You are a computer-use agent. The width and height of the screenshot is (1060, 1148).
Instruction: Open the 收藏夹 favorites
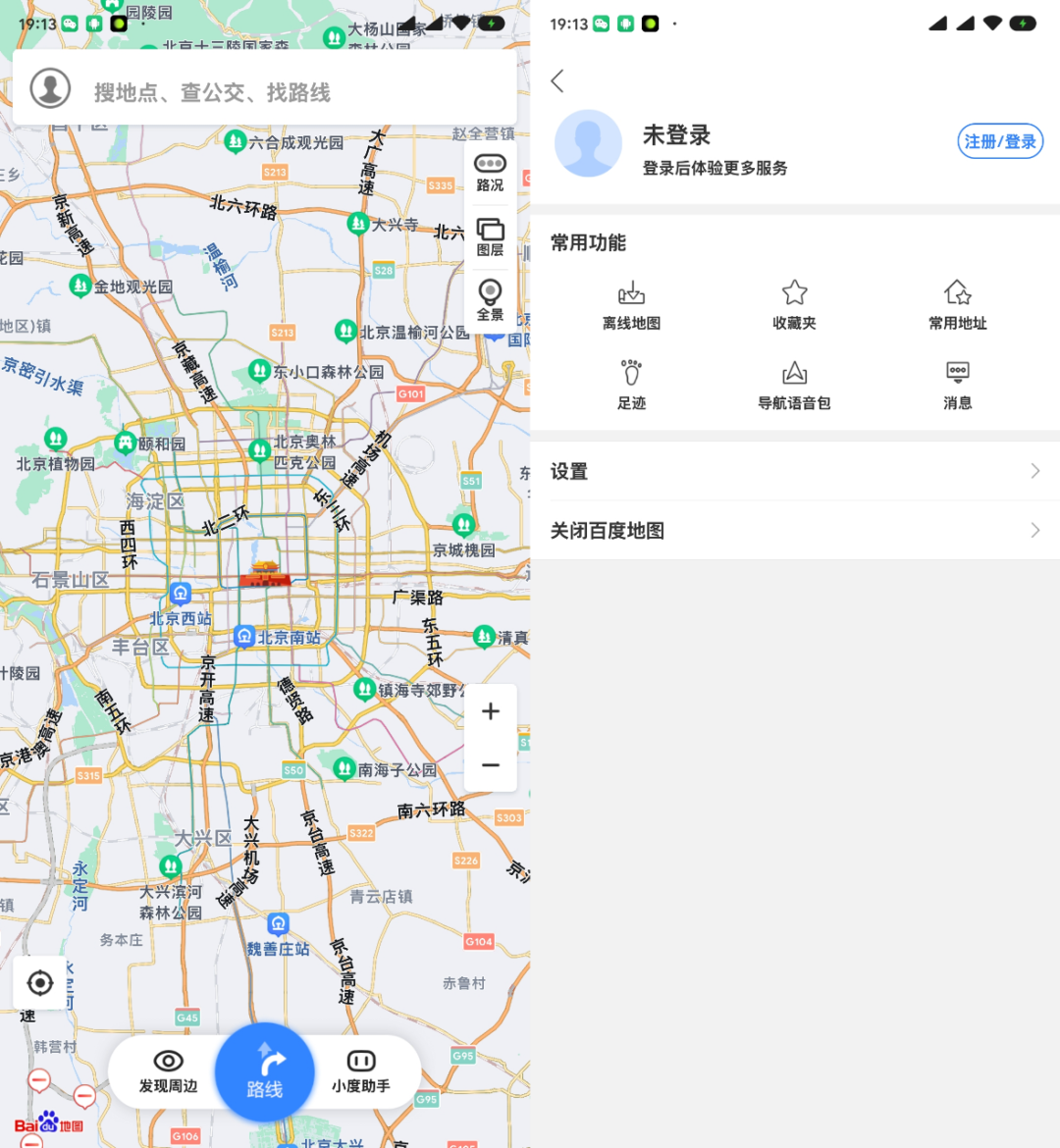pyautogui.click(x=794, y=304)
